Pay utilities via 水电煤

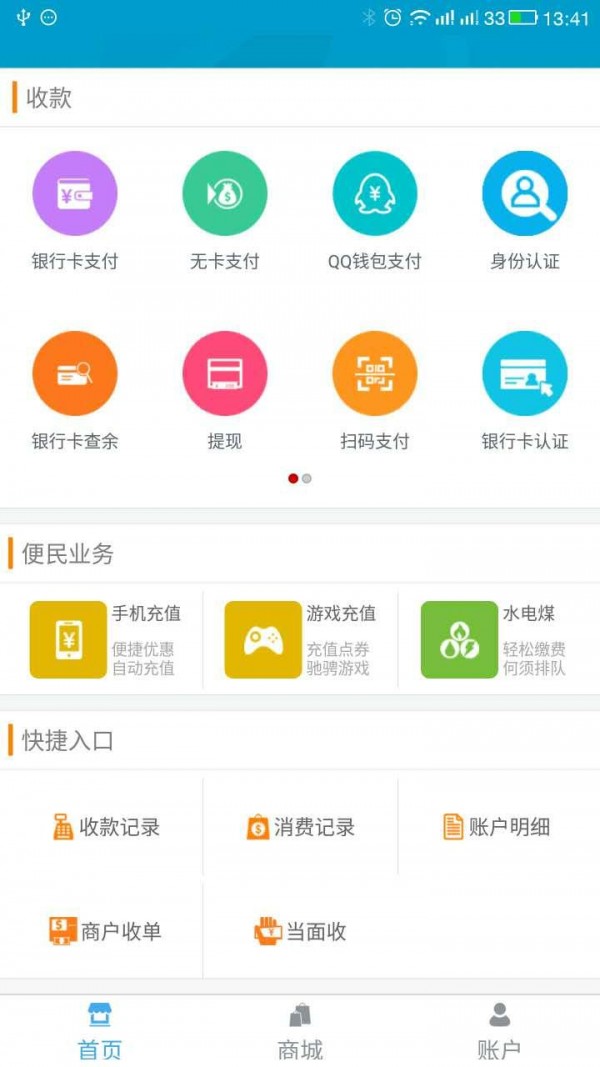point(495,640)
